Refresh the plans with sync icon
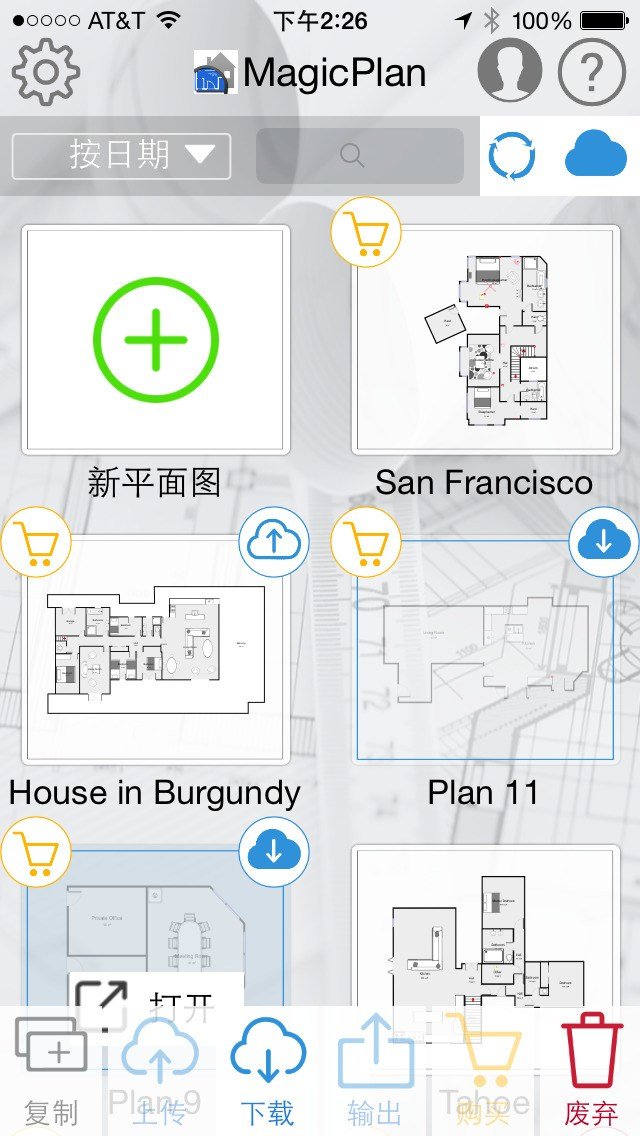Screen dimensions: 640x1136 [511, 156]
